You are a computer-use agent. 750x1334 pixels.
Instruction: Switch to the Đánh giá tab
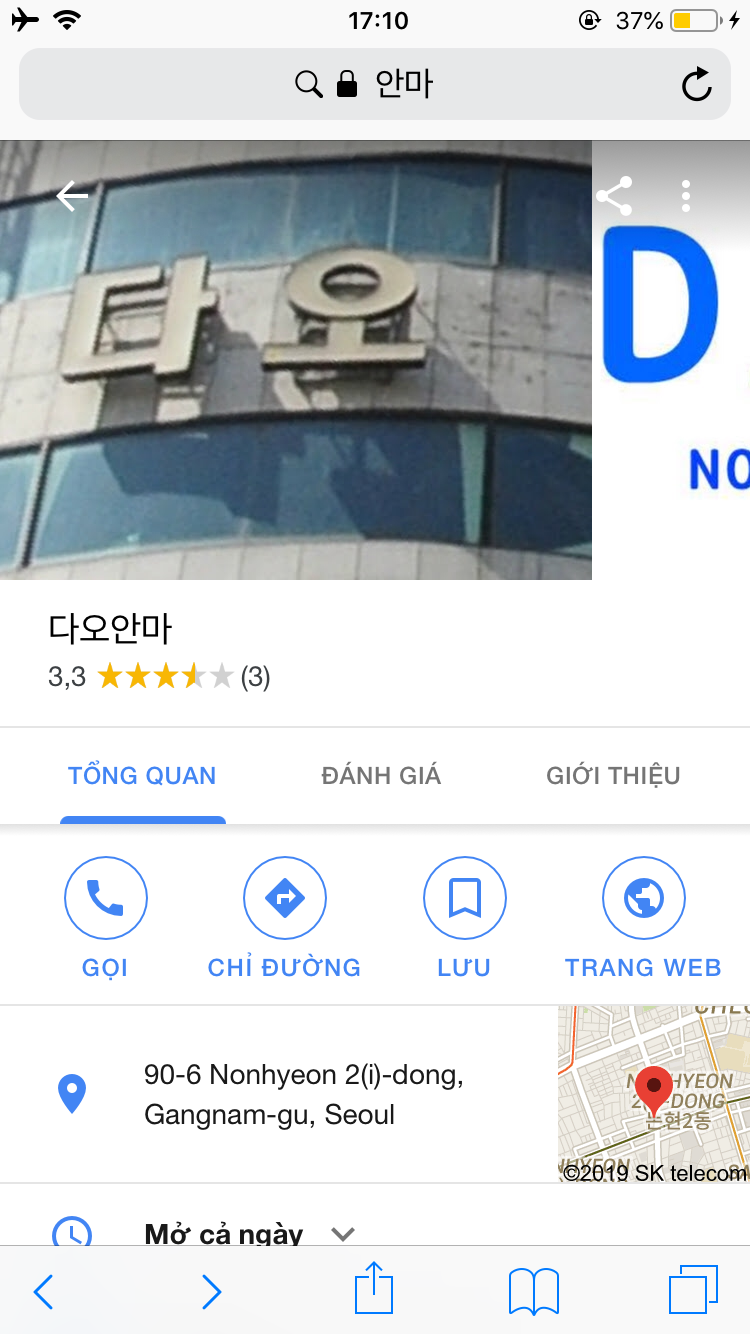[381, 775]
